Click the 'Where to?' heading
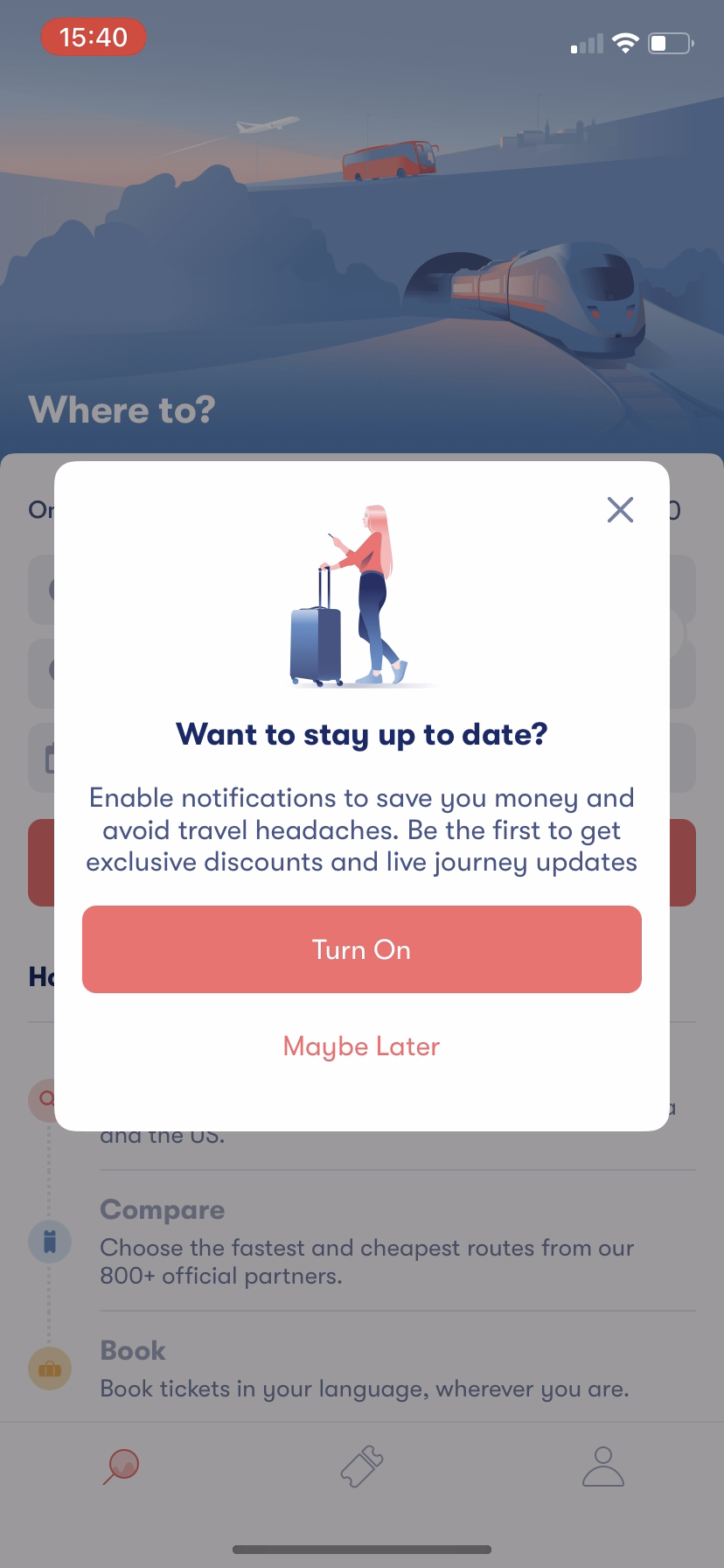Image resolution: width=724 pixels, height=1568 pixels. pos(121,409)
